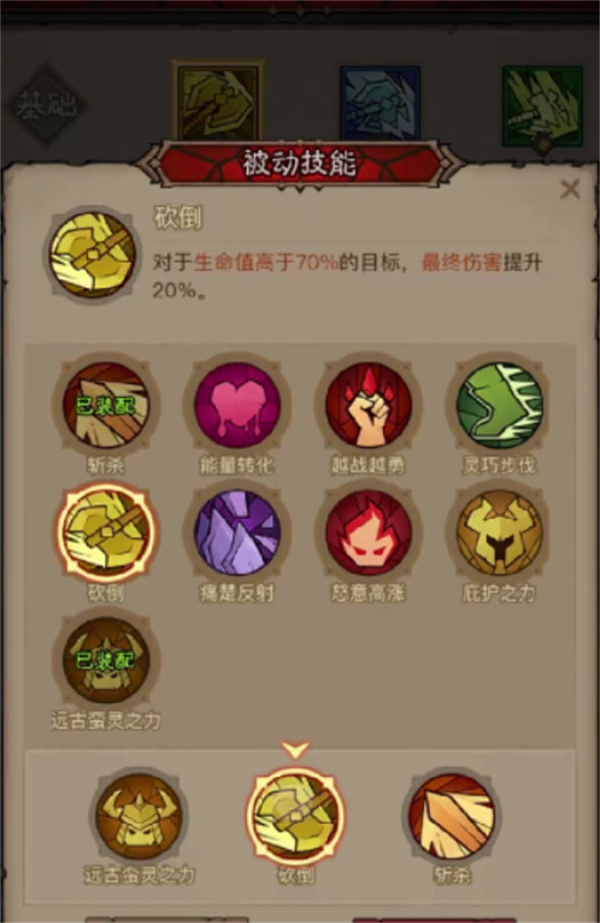This screenshot has width=600, height=923.
Task: Pick the 灵巧步伐 passive skill
Action: pyautogui.click(x=500, y=405)
